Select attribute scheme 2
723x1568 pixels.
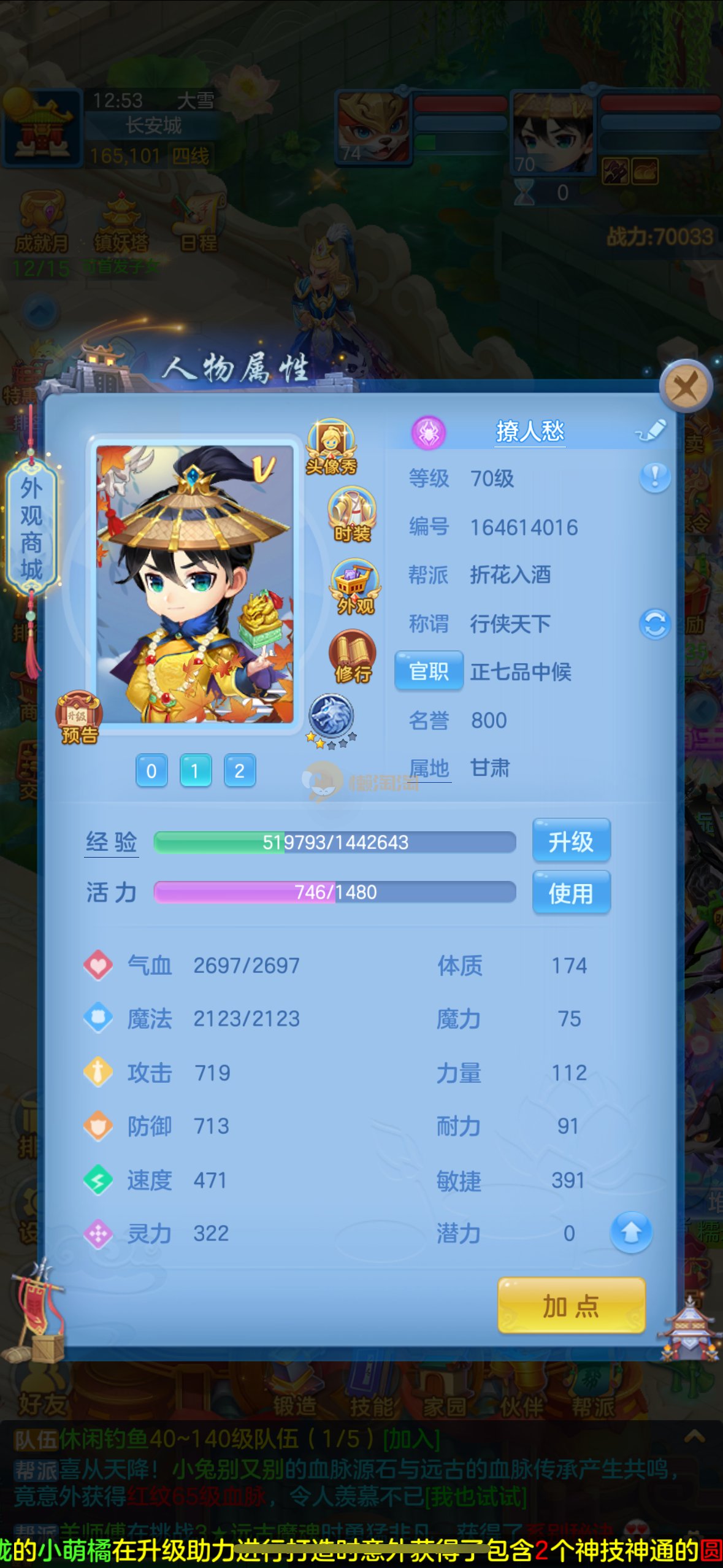point(239,771)
